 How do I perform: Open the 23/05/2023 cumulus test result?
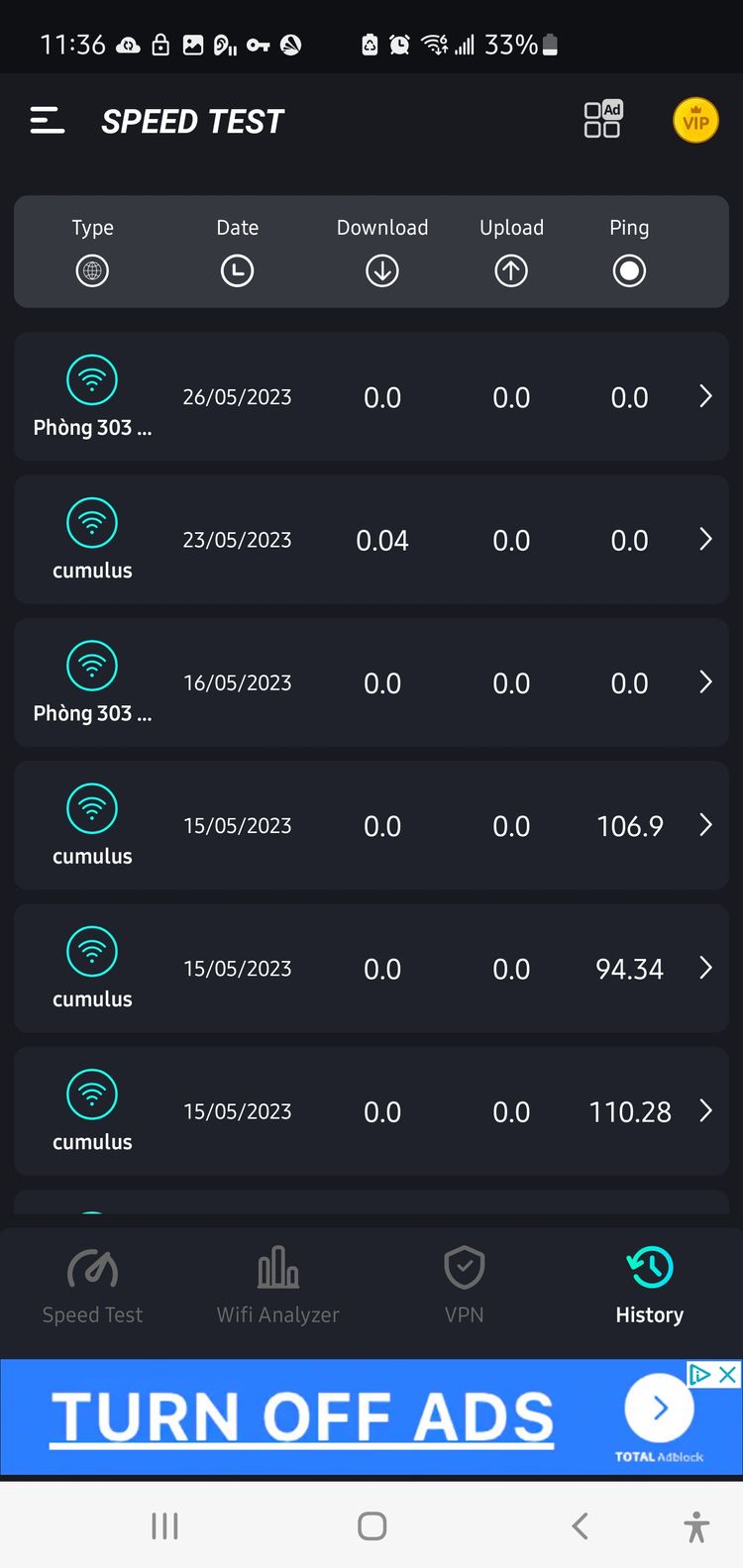371,539
